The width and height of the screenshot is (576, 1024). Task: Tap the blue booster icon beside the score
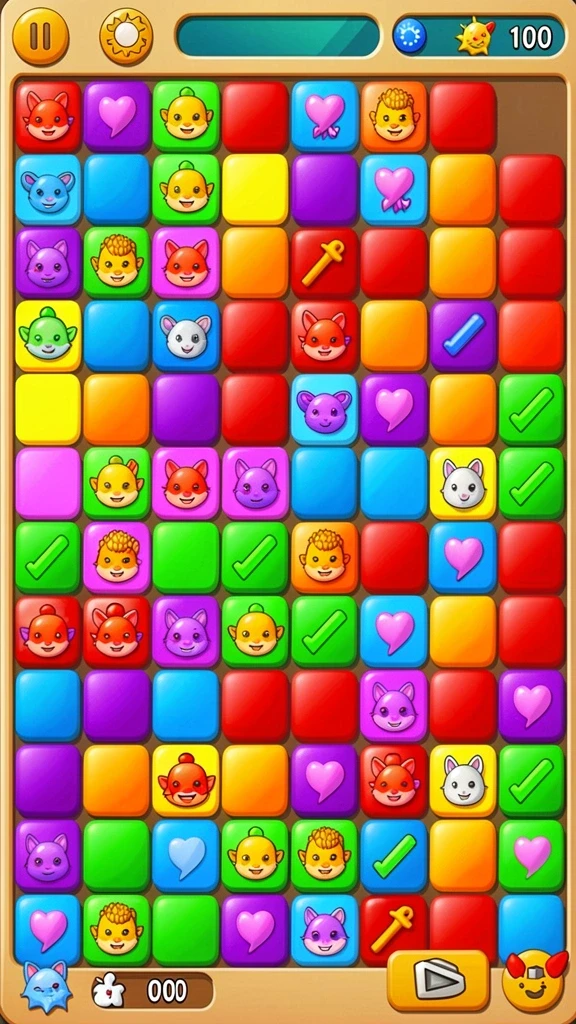[409, 36]
